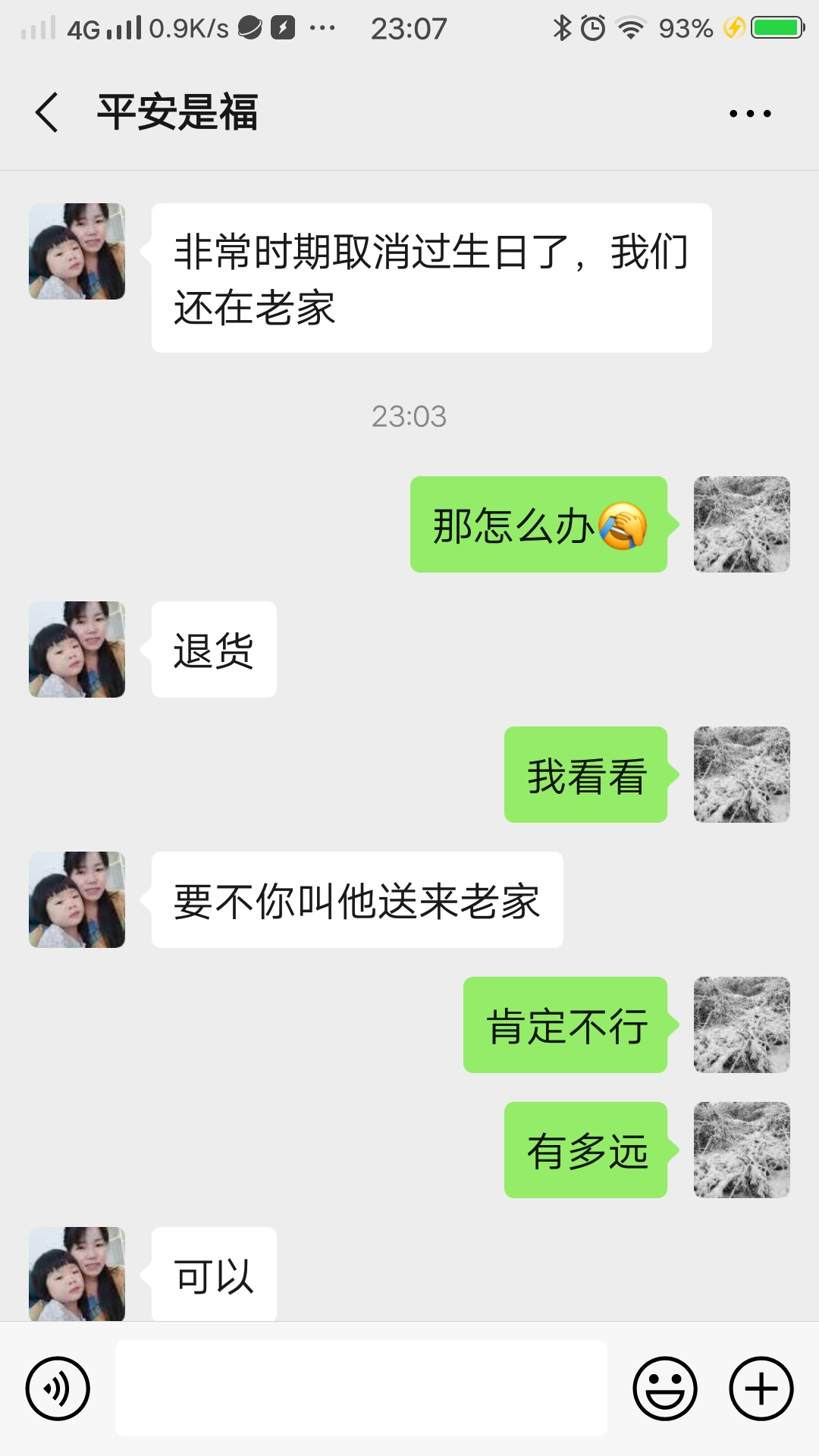Focus the message text field

(361, 1389)
